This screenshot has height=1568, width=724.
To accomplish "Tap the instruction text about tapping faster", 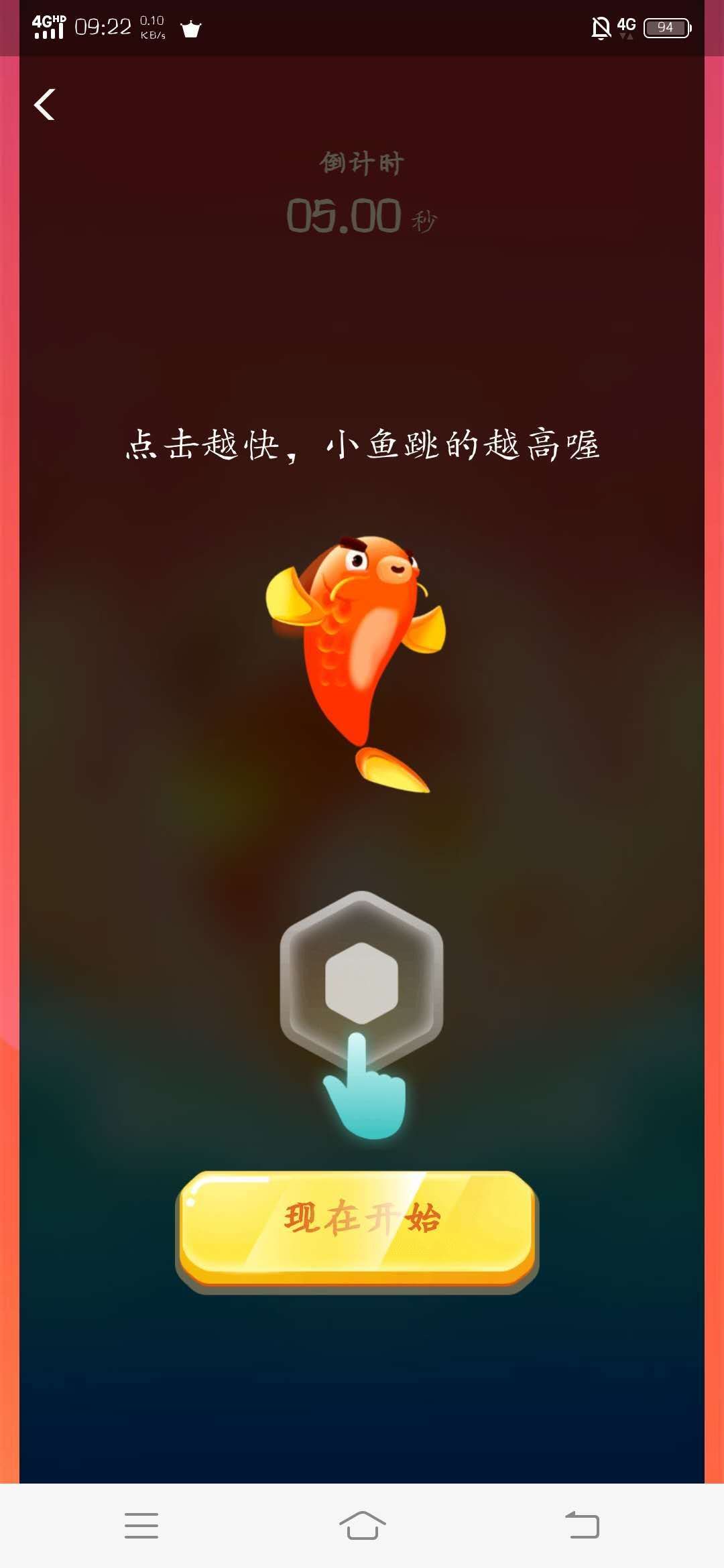I will (x=362, y=444).
